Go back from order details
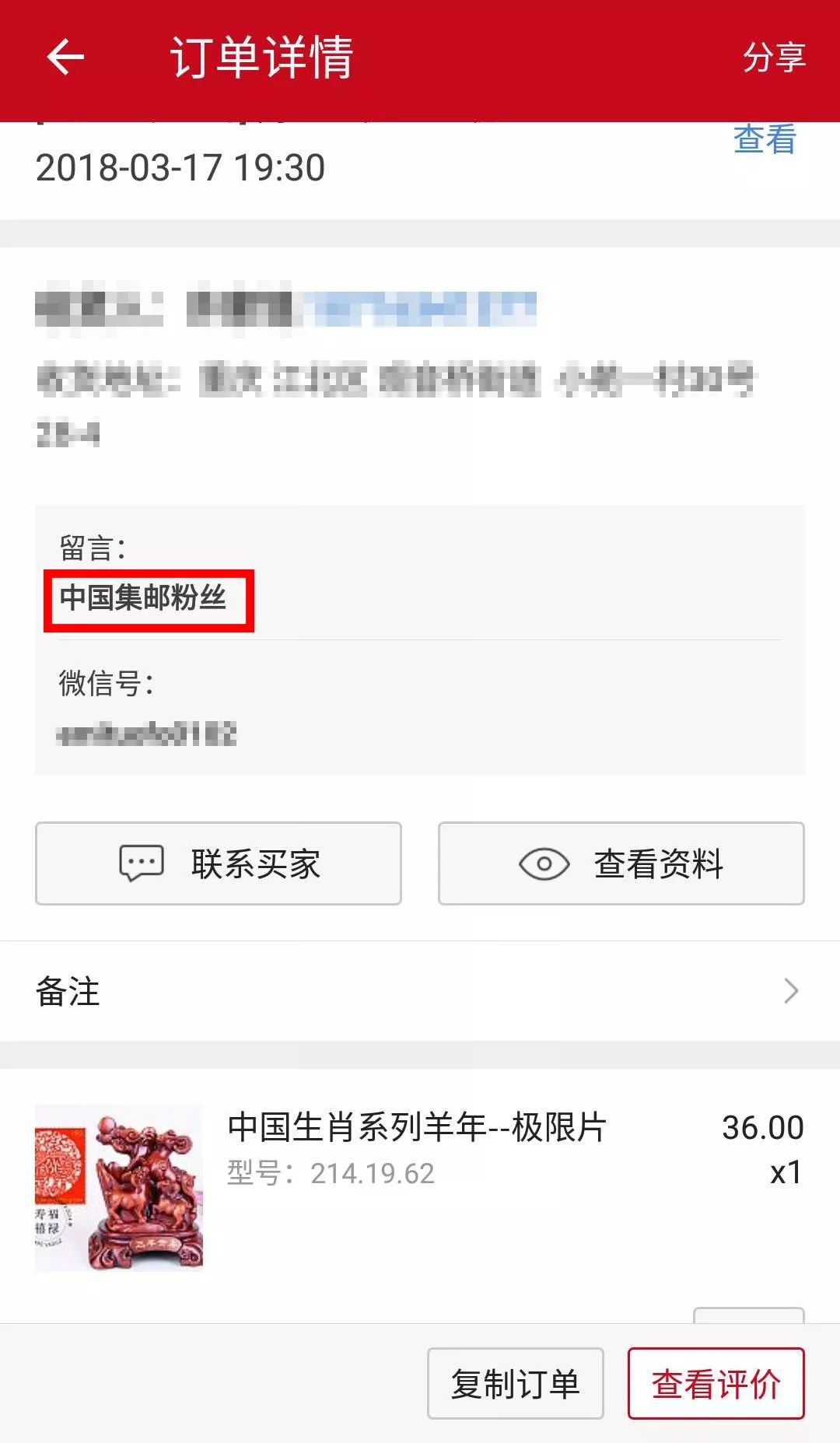The image size is (840, 1443). tap(65, 58)
